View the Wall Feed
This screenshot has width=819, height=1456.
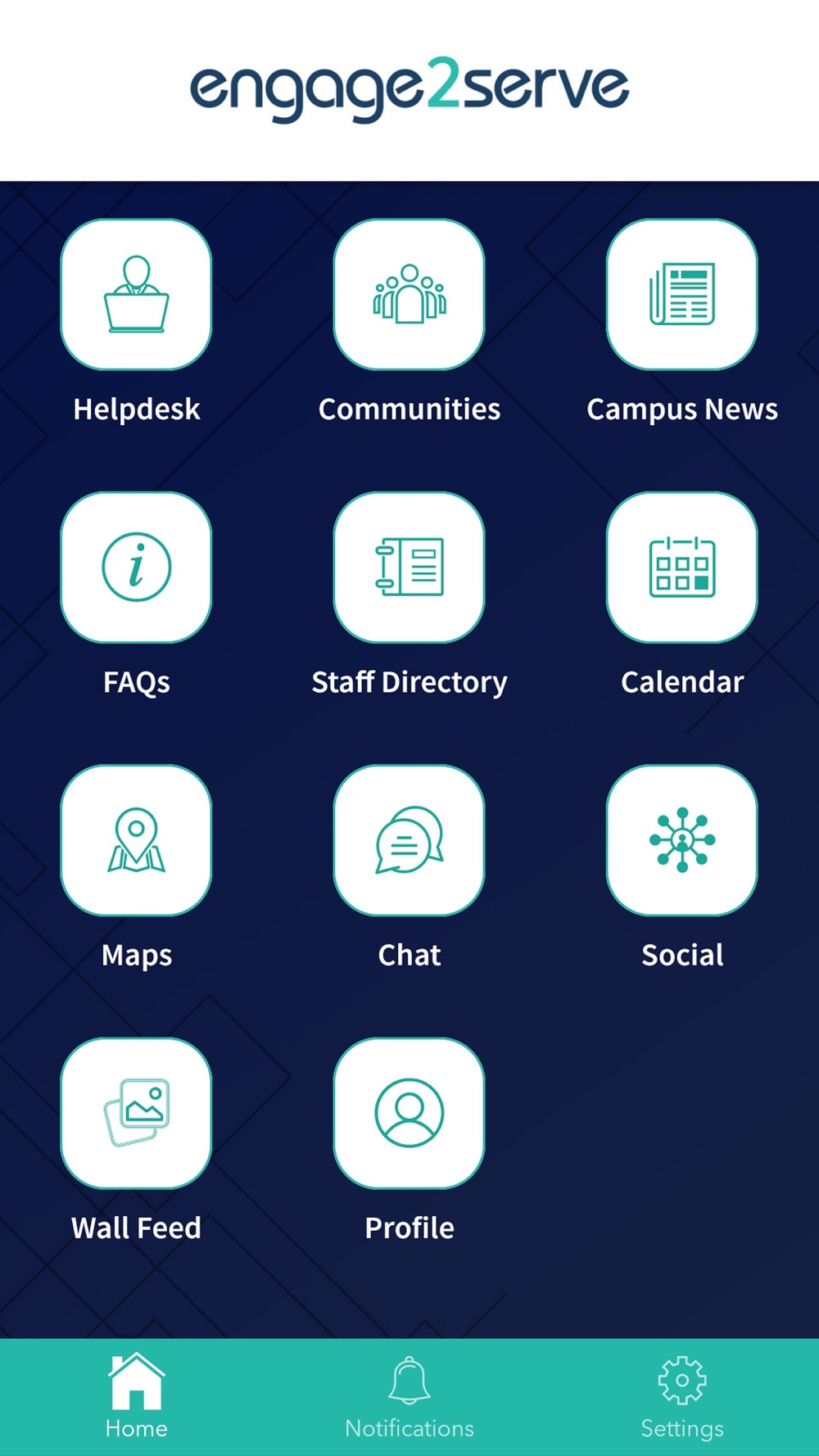[x=136, y=1113]
